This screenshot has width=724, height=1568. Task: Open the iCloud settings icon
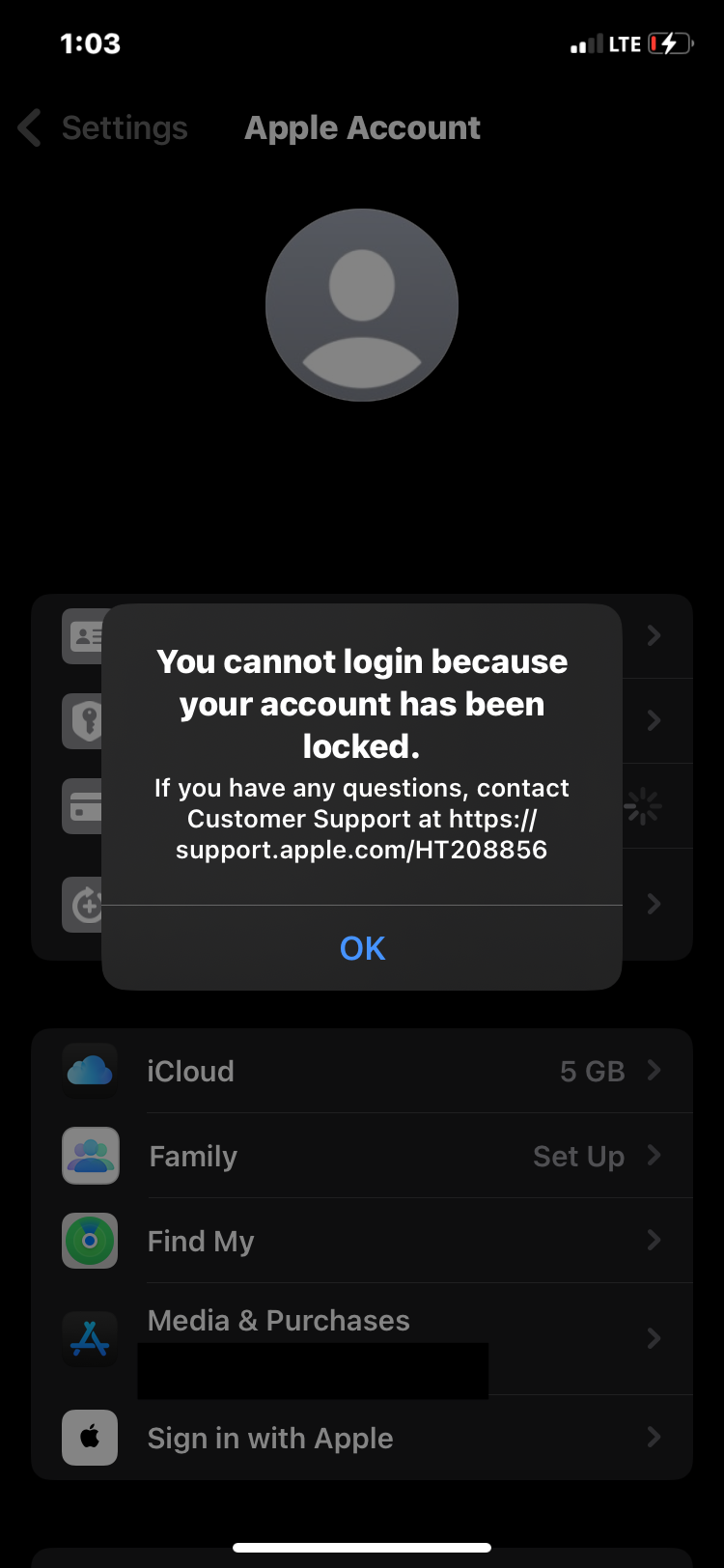[89, 1071]
